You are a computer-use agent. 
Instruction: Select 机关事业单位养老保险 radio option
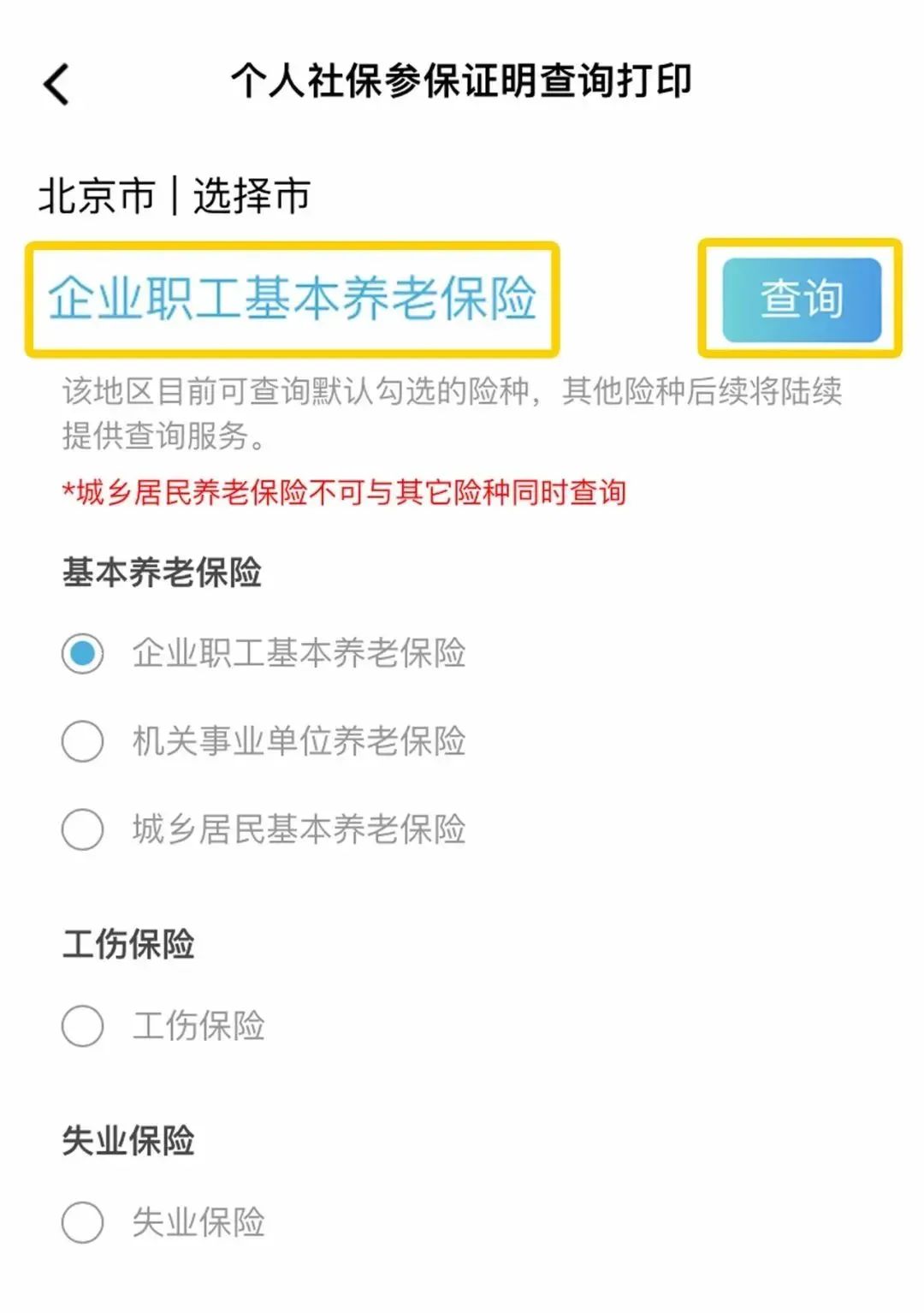click(x=81, y=743)
